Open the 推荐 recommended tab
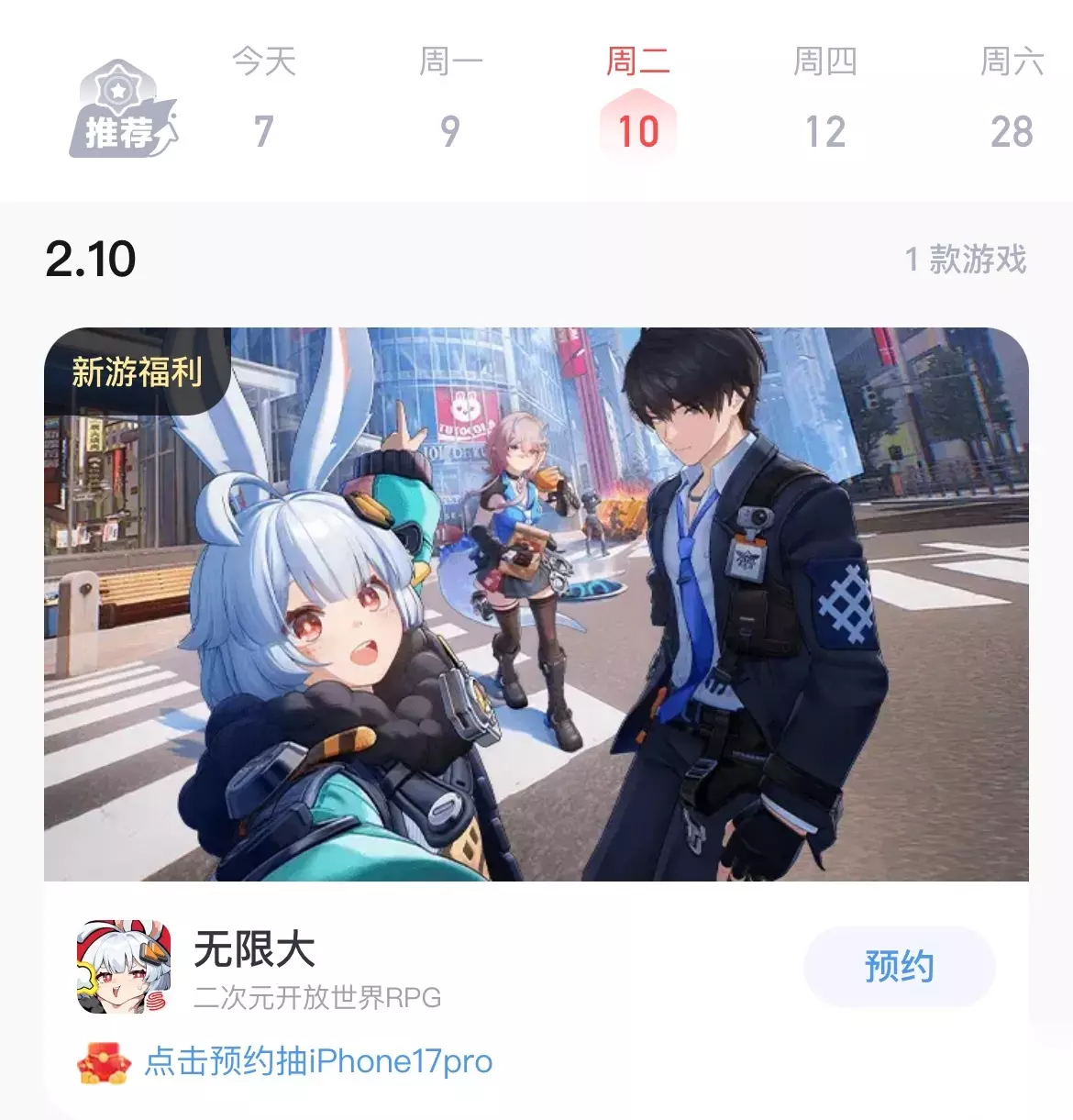The image size is (1073, 1120). pos(124,110)
